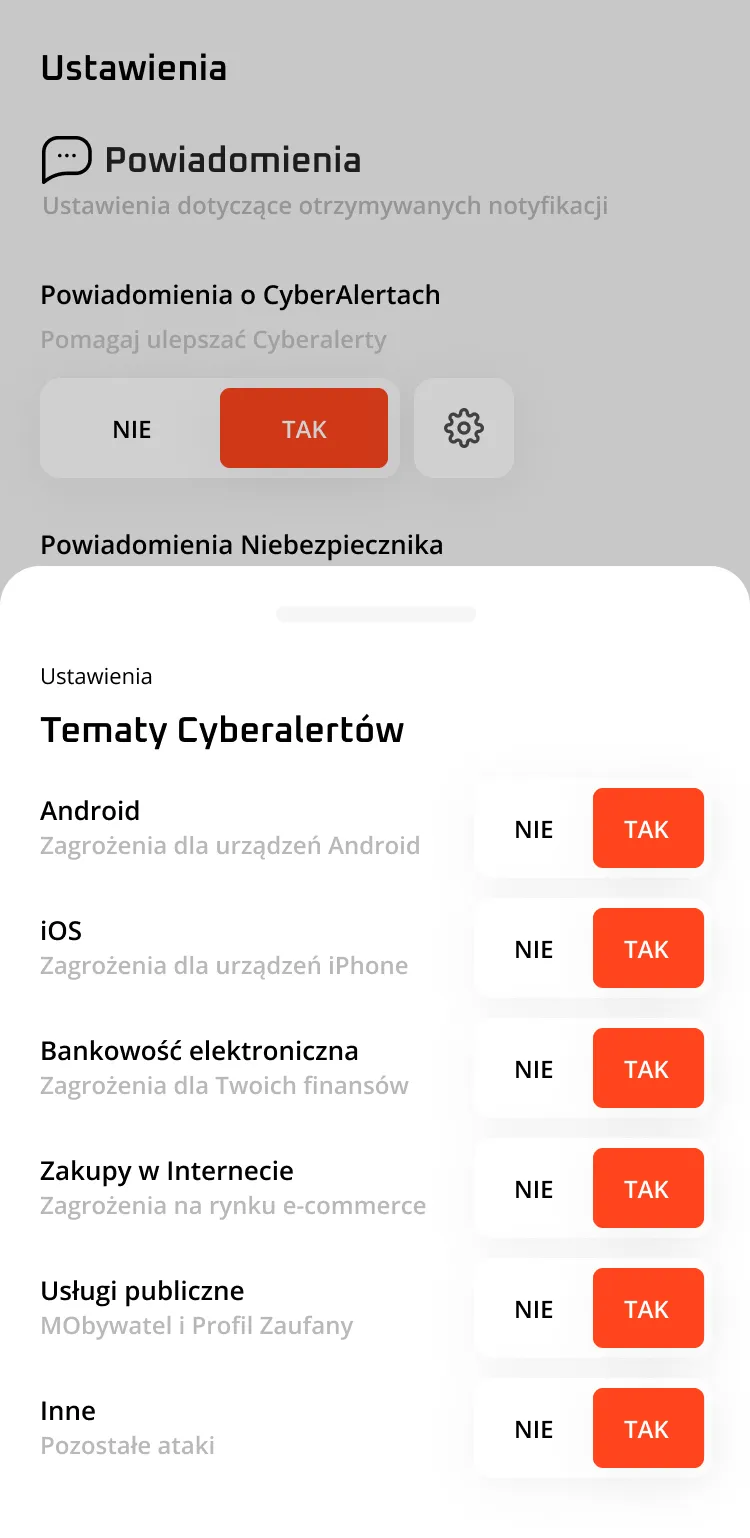Disable CyberAlert notifications by clicking NIE
The image size is (750, 1538).
(x=130, y=428)
